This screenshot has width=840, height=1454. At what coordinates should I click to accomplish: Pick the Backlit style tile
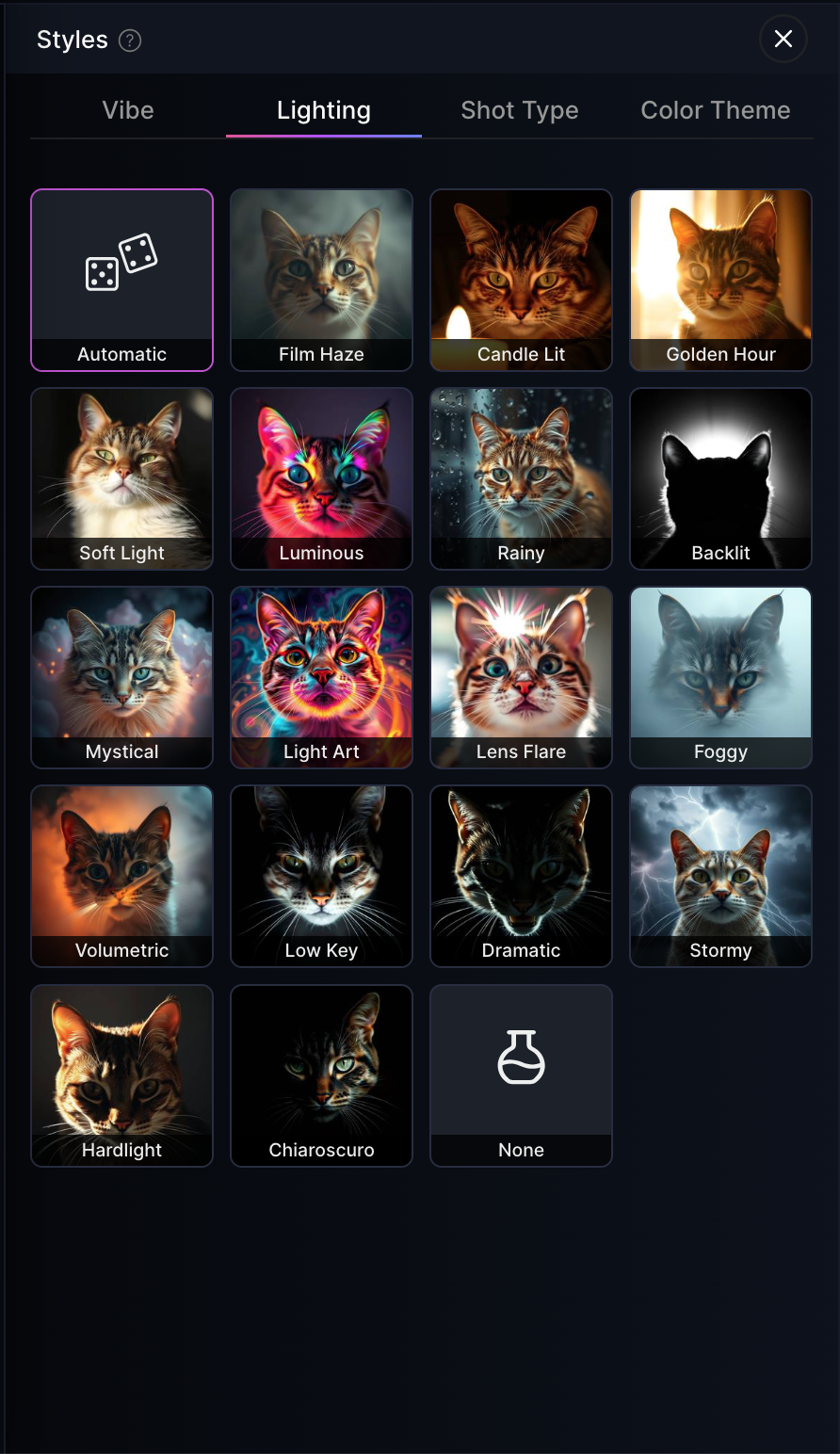tap(720, 478)
